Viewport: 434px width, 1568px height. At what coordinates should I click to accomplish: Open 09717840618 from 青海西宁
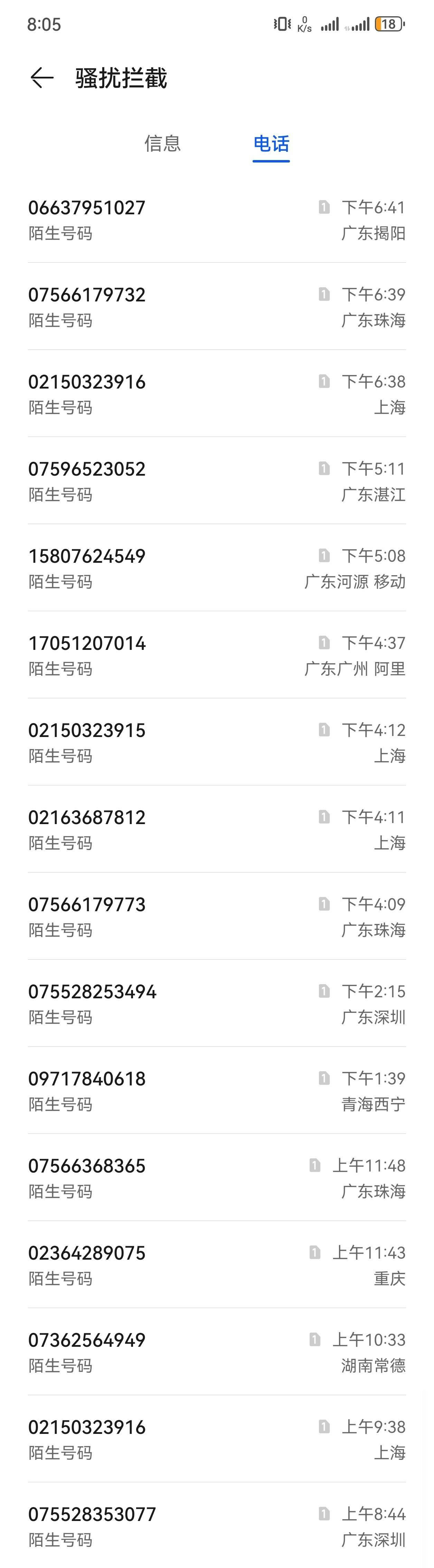[x=217, y=1090]
